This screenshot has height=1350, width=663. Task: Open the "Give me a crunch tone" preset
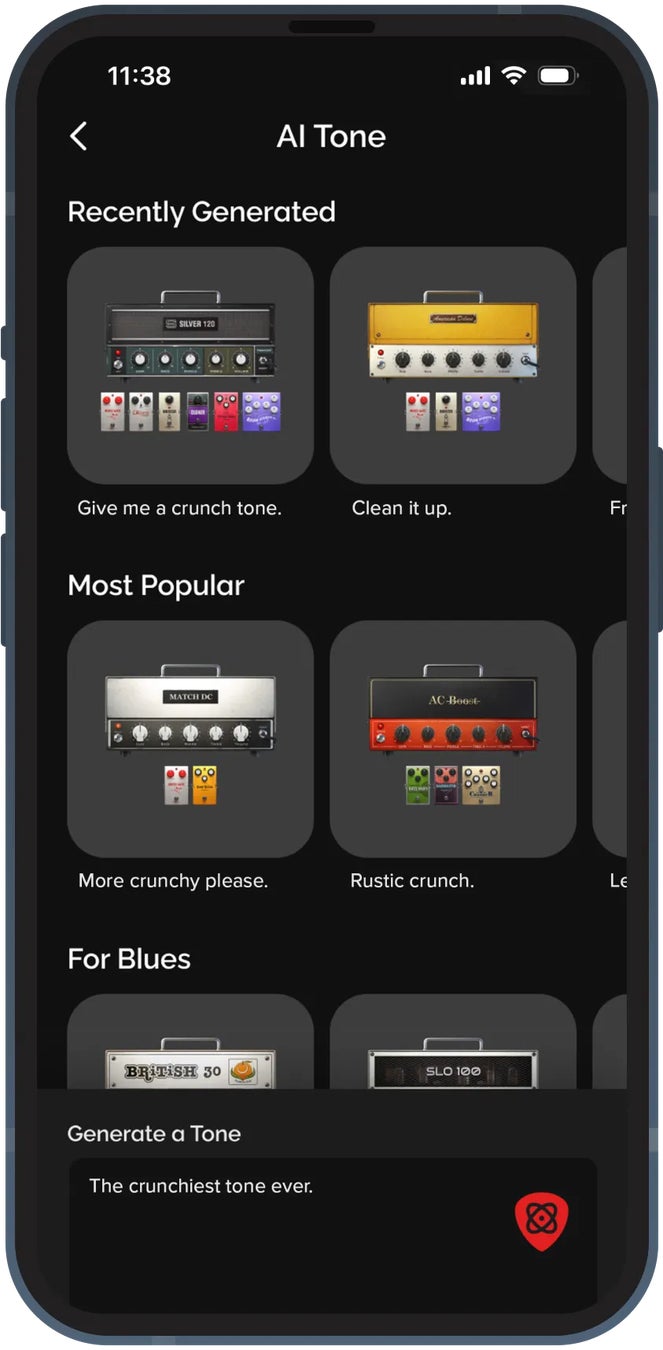point(190,366)
